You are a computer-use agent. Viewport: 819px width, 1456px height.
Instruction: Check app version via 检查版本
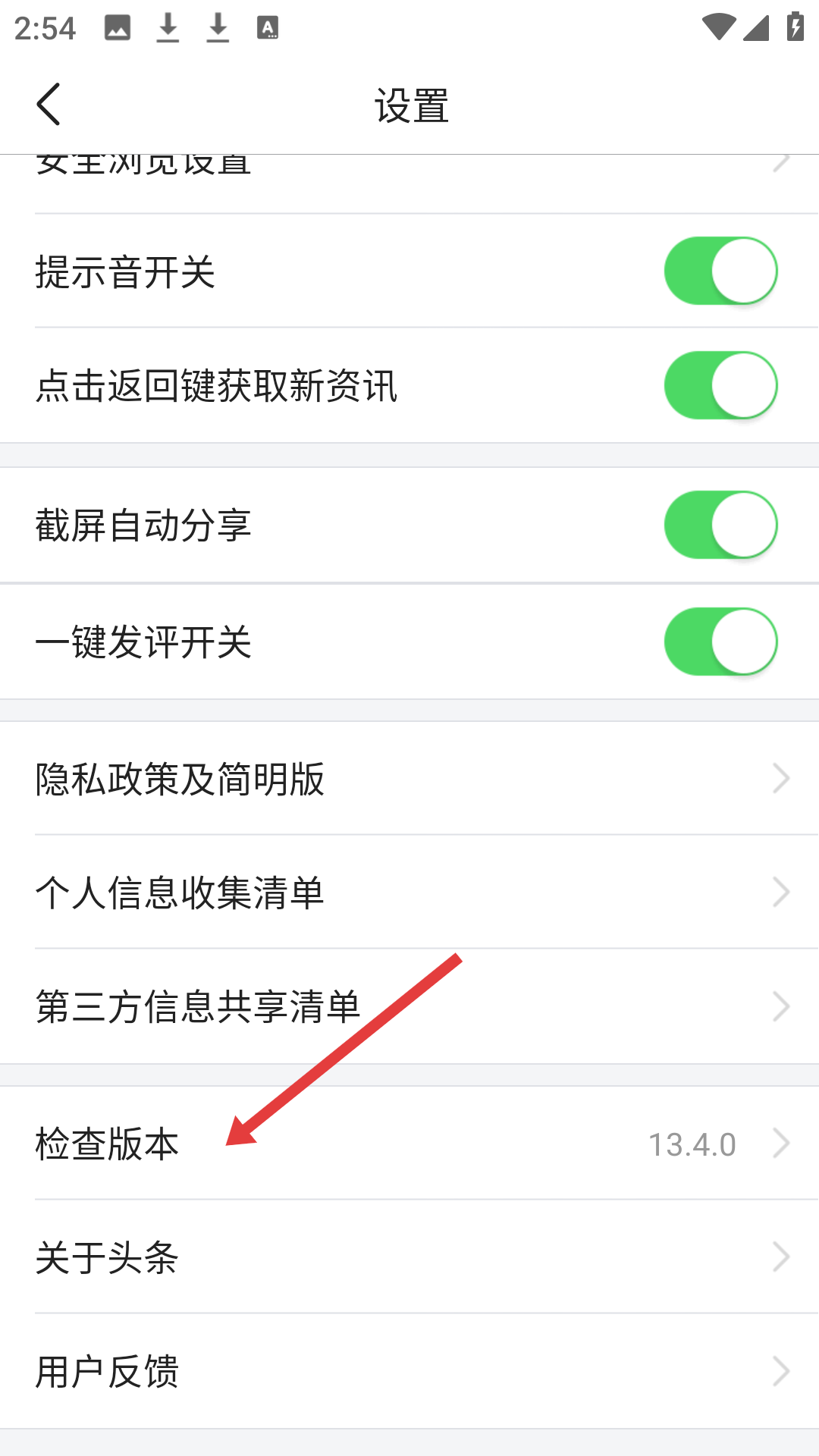coord(409,1144)
